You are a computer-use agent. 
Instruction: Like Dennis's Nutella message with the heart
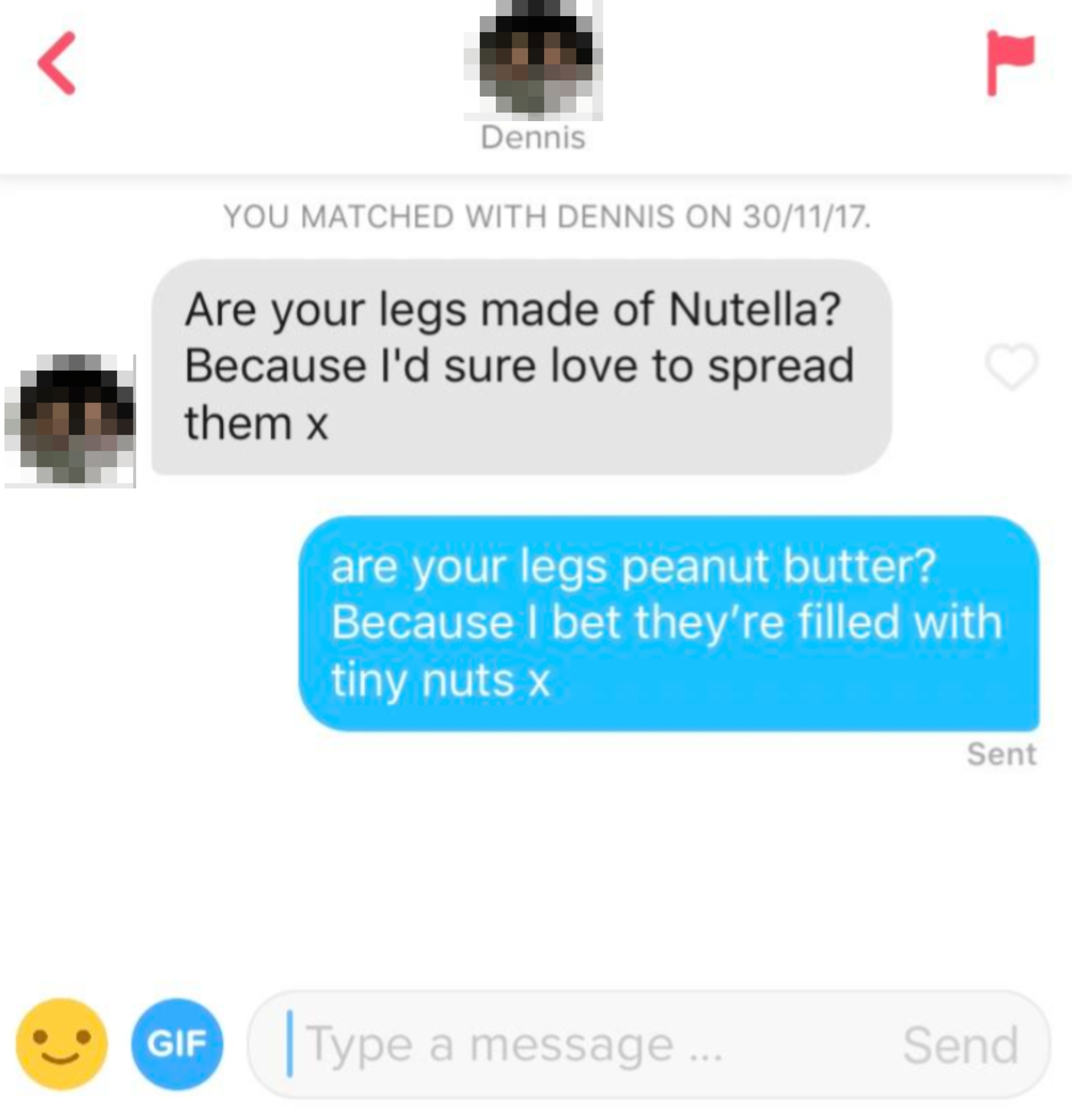(x=1011, y=366)
